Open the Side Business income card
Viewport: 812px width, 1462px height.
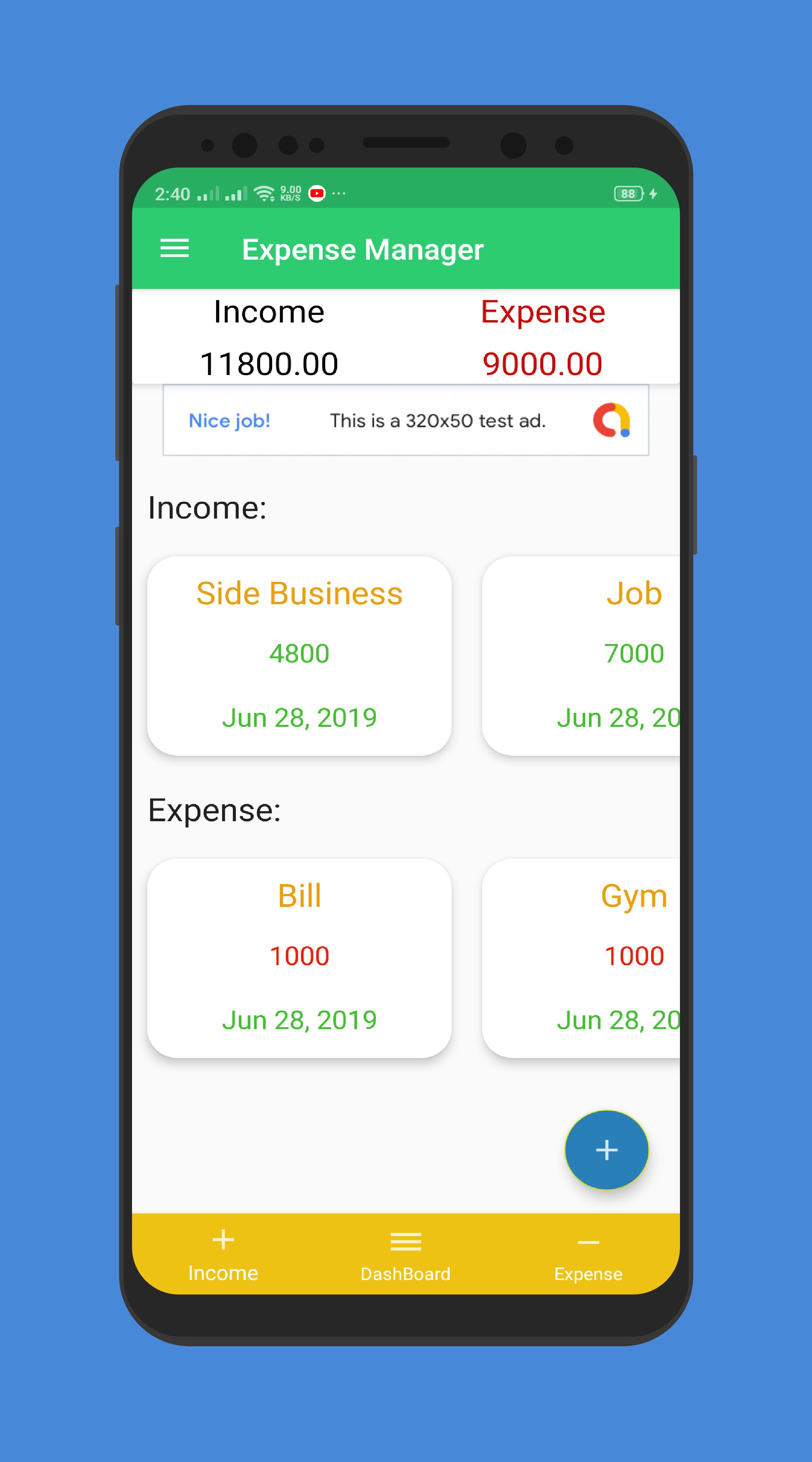click(299, 656)
